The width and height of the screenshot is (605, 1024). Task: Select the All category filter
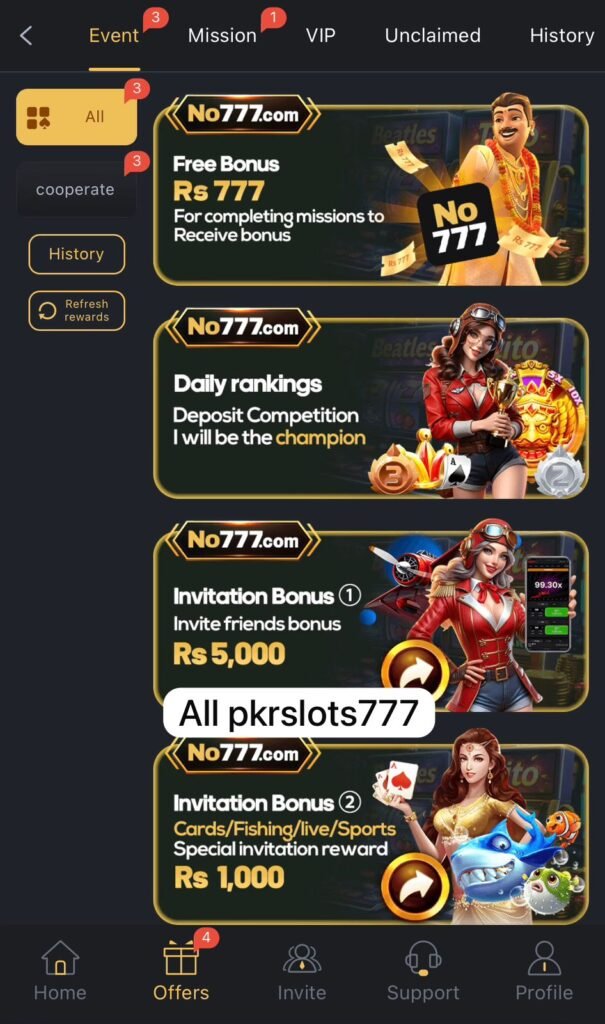click(77, 117)
